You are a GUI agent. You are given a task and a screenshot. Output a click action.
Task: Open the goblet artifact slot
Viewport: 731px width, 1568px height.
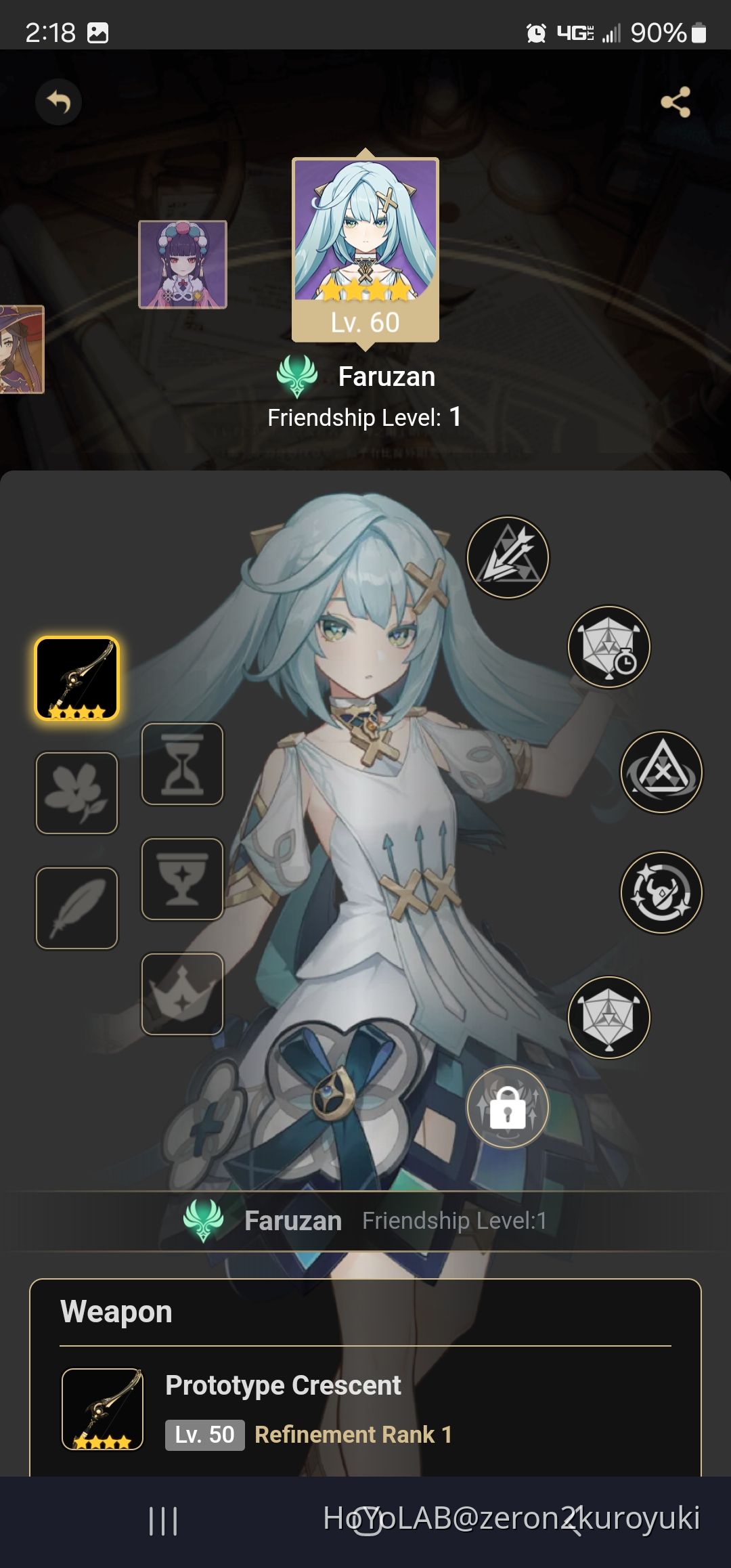pos(182,879)
